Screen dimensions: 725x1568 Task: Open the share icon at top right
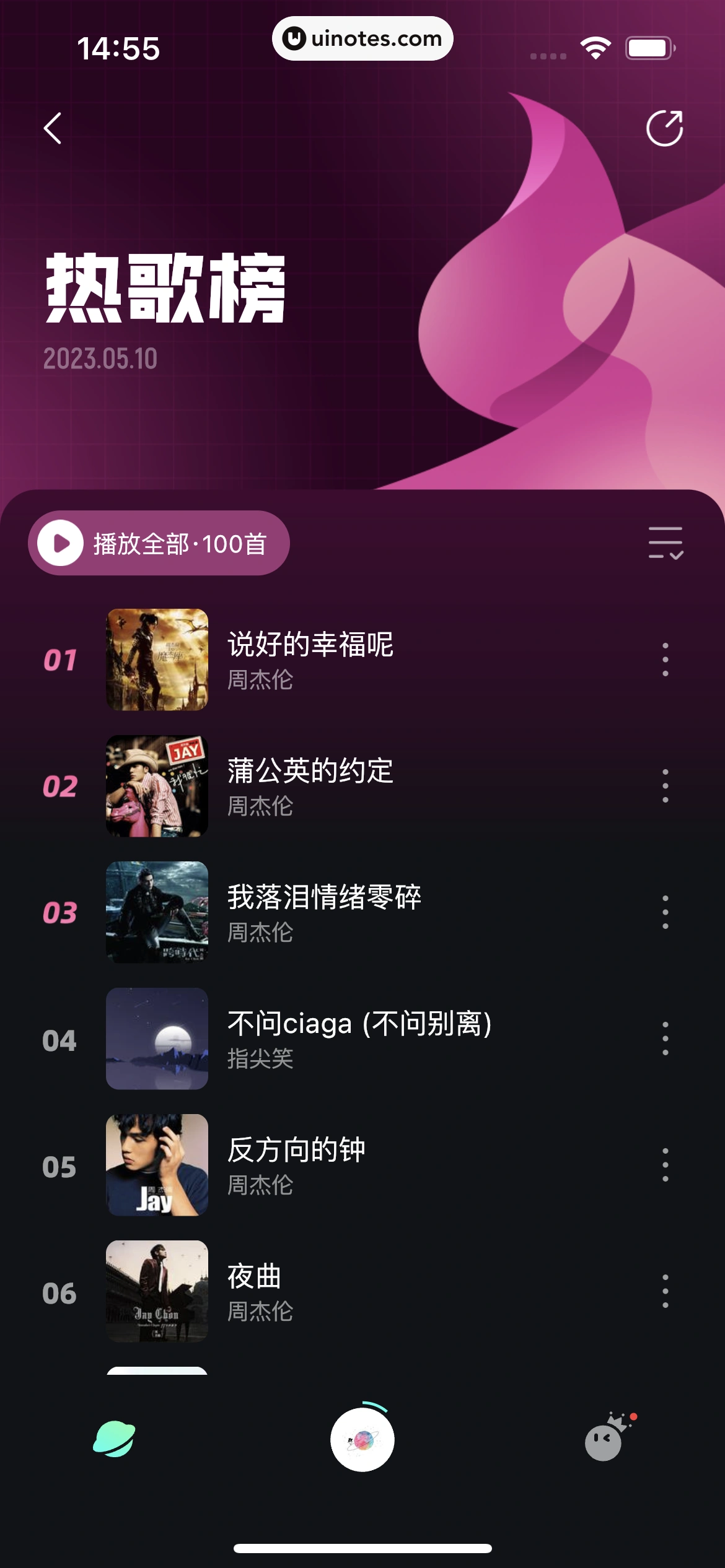point(664,129)
